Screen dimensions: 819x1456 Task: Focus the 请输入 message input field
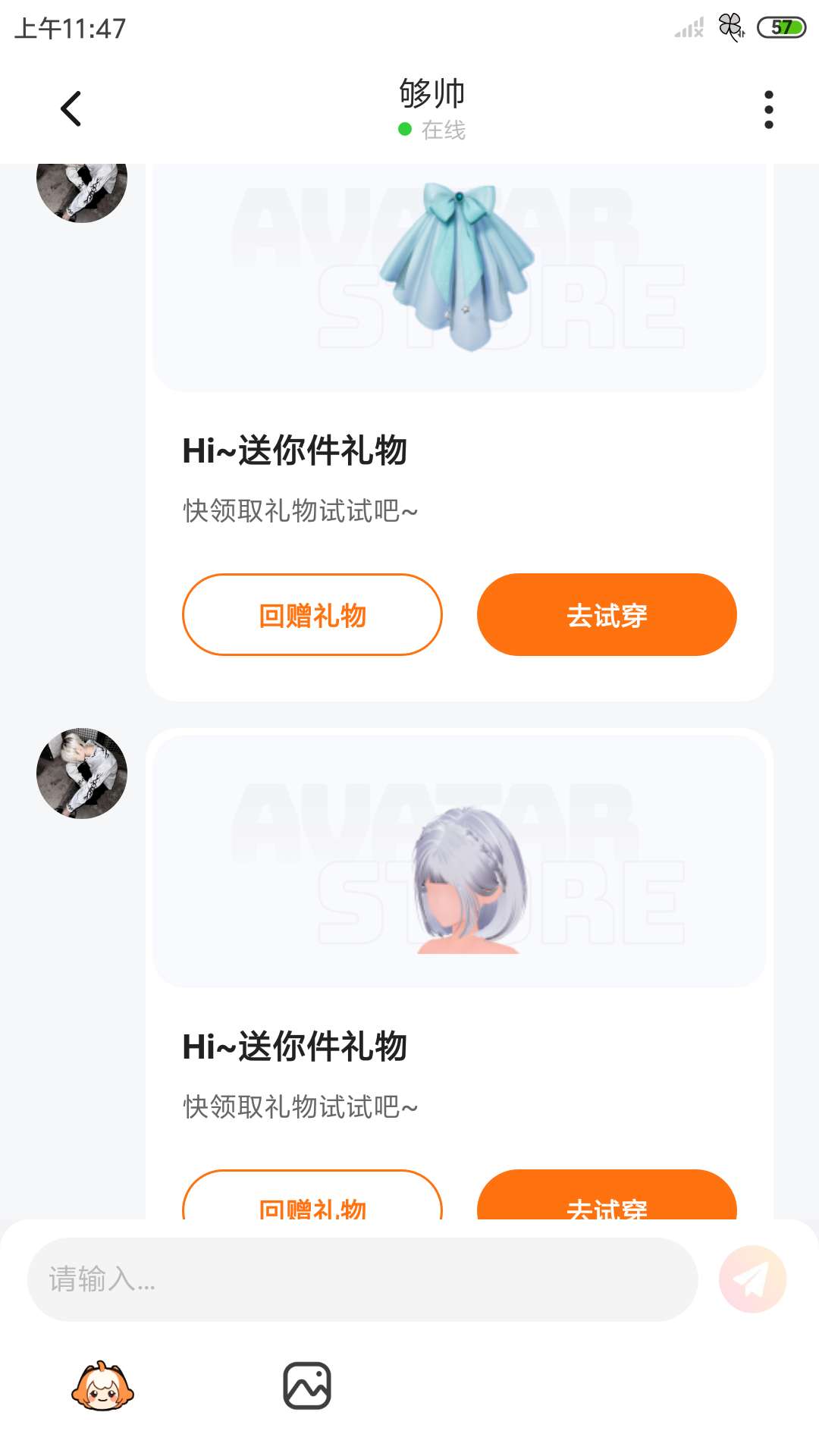(x=362, y=1279)
